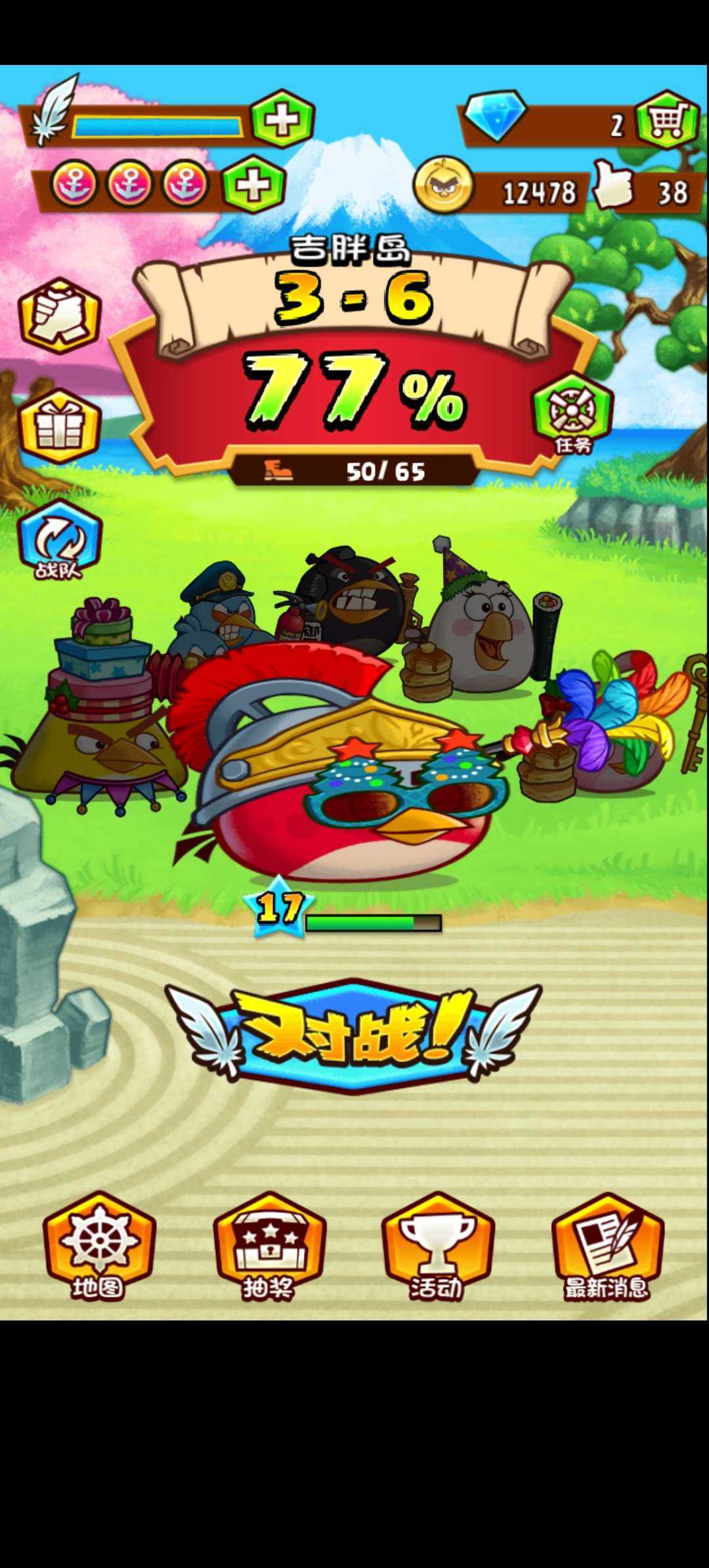Open the fist bump friends icon
709x1568 pixels.
[x=59, y=315]
